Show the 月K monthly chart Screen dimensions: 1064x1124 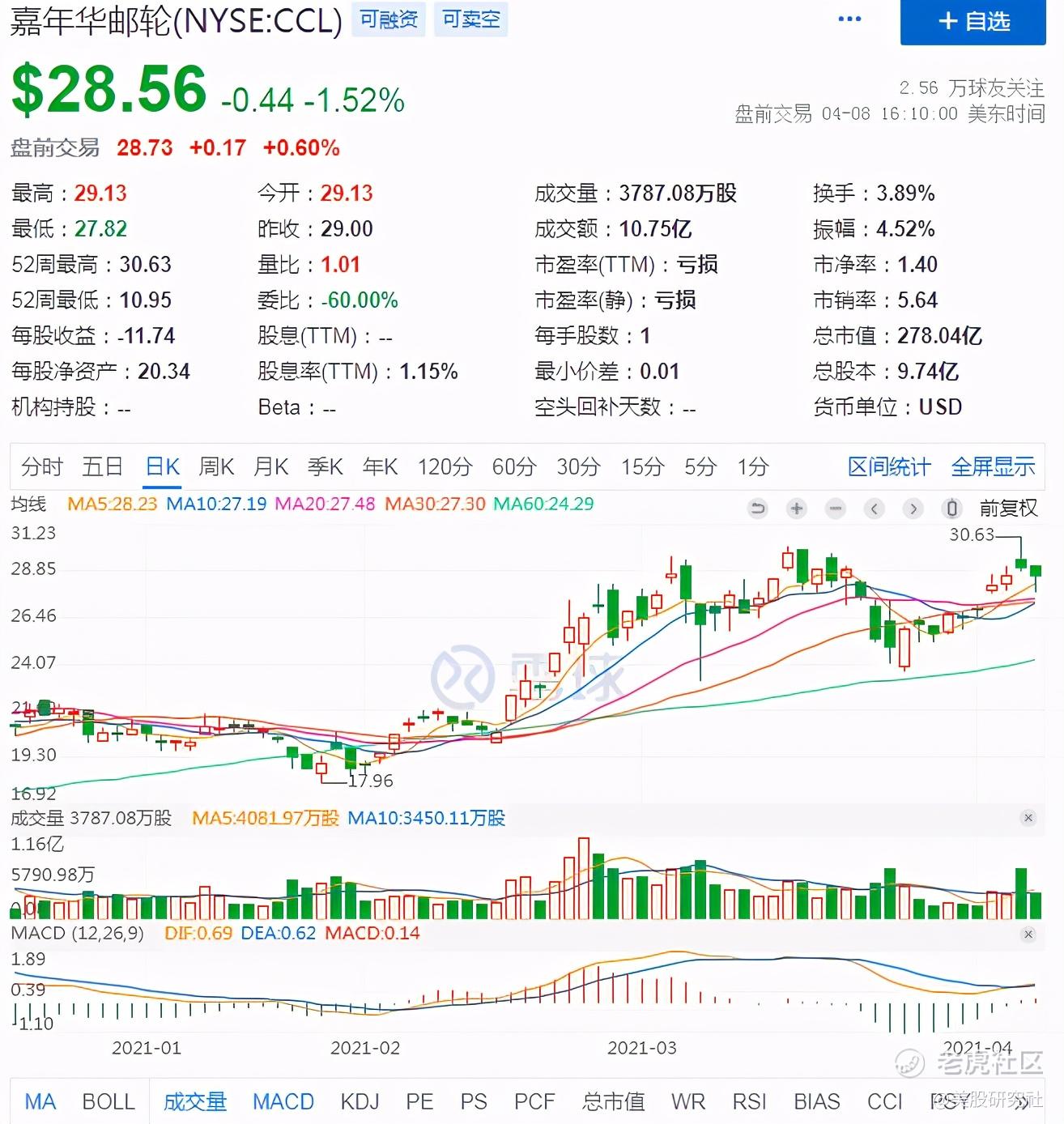coord(270,467)
